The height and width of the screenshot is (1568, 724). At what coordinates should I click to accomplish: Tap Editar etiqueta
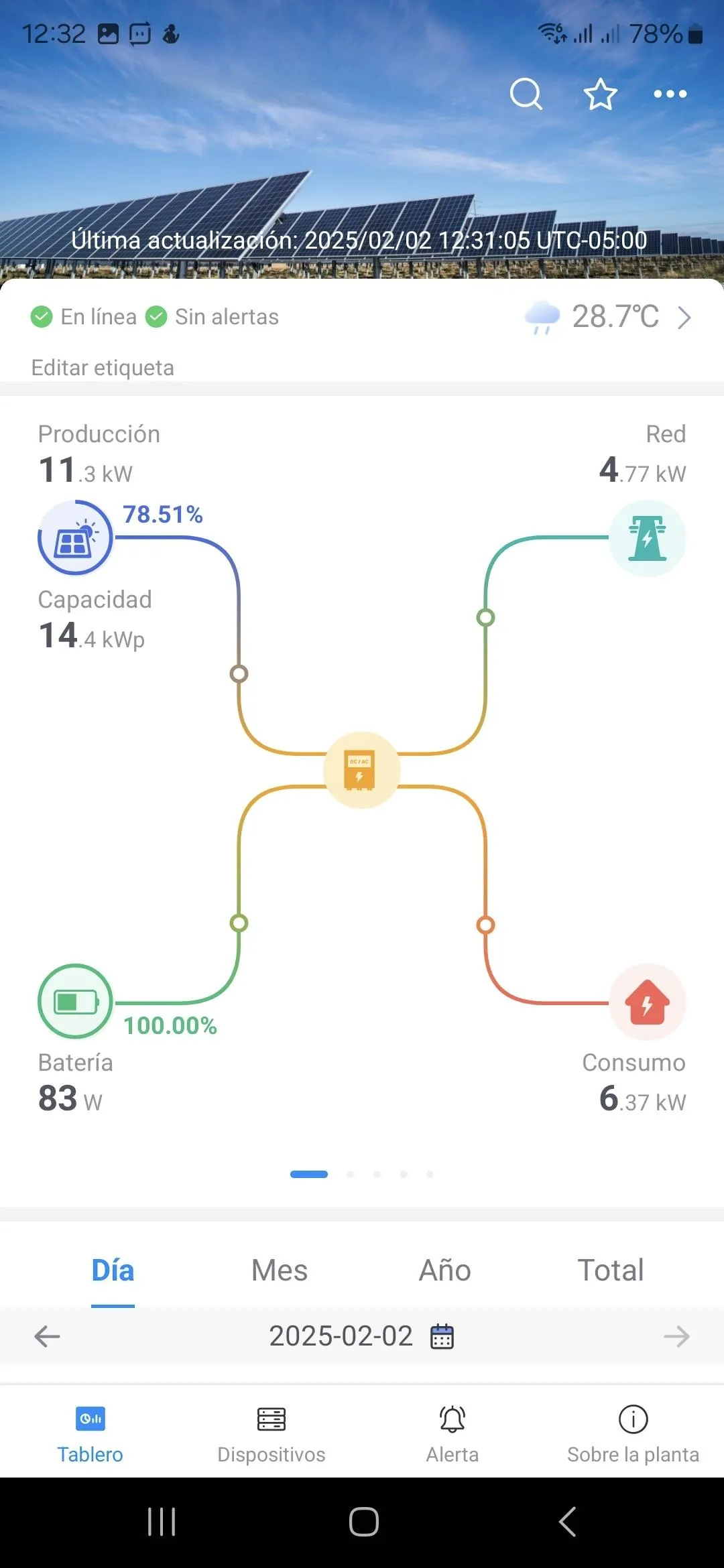(103, 368)
